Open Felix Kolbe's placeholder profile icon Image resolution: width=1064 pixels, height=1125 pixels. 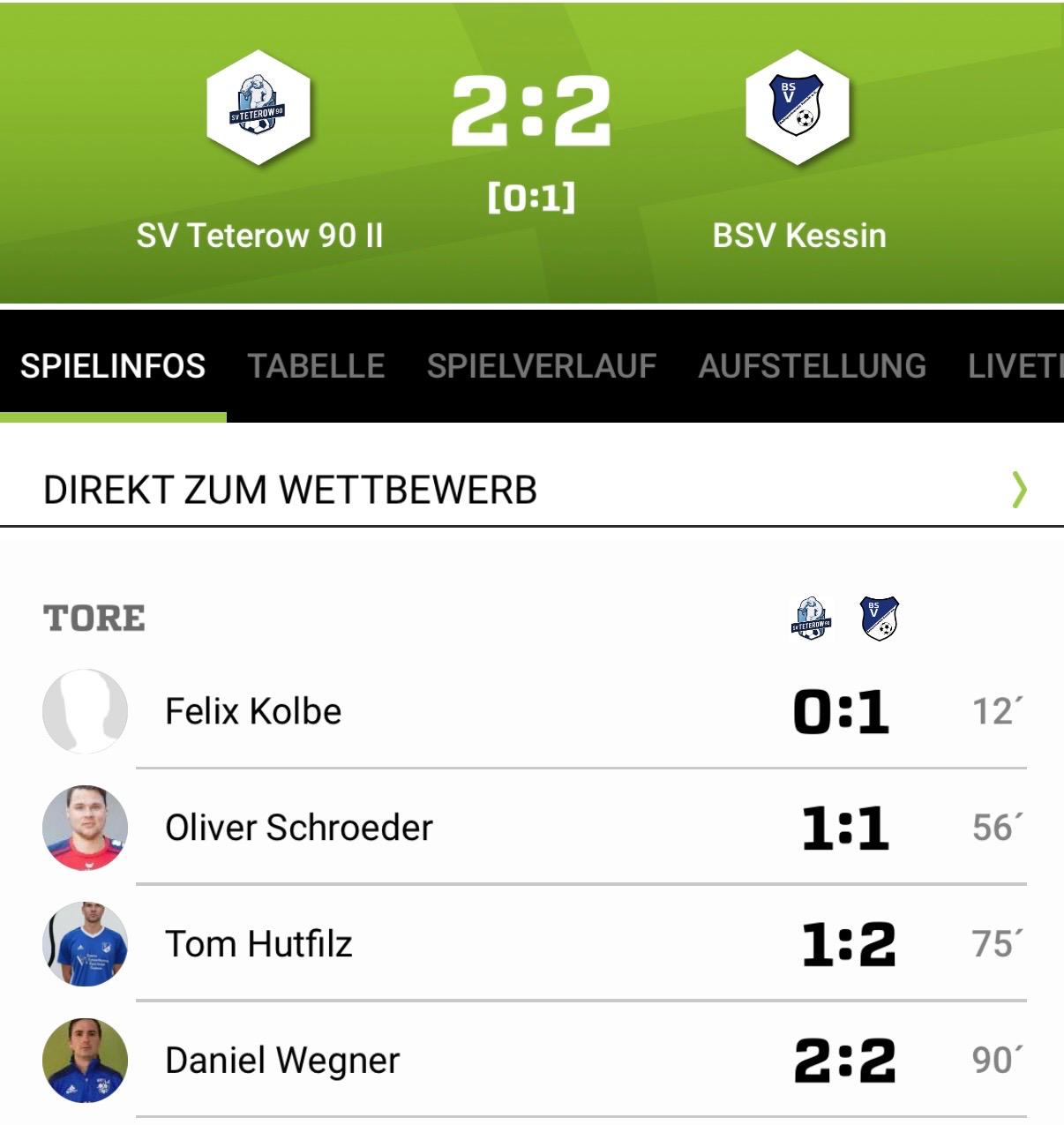[x=85, y=709]
